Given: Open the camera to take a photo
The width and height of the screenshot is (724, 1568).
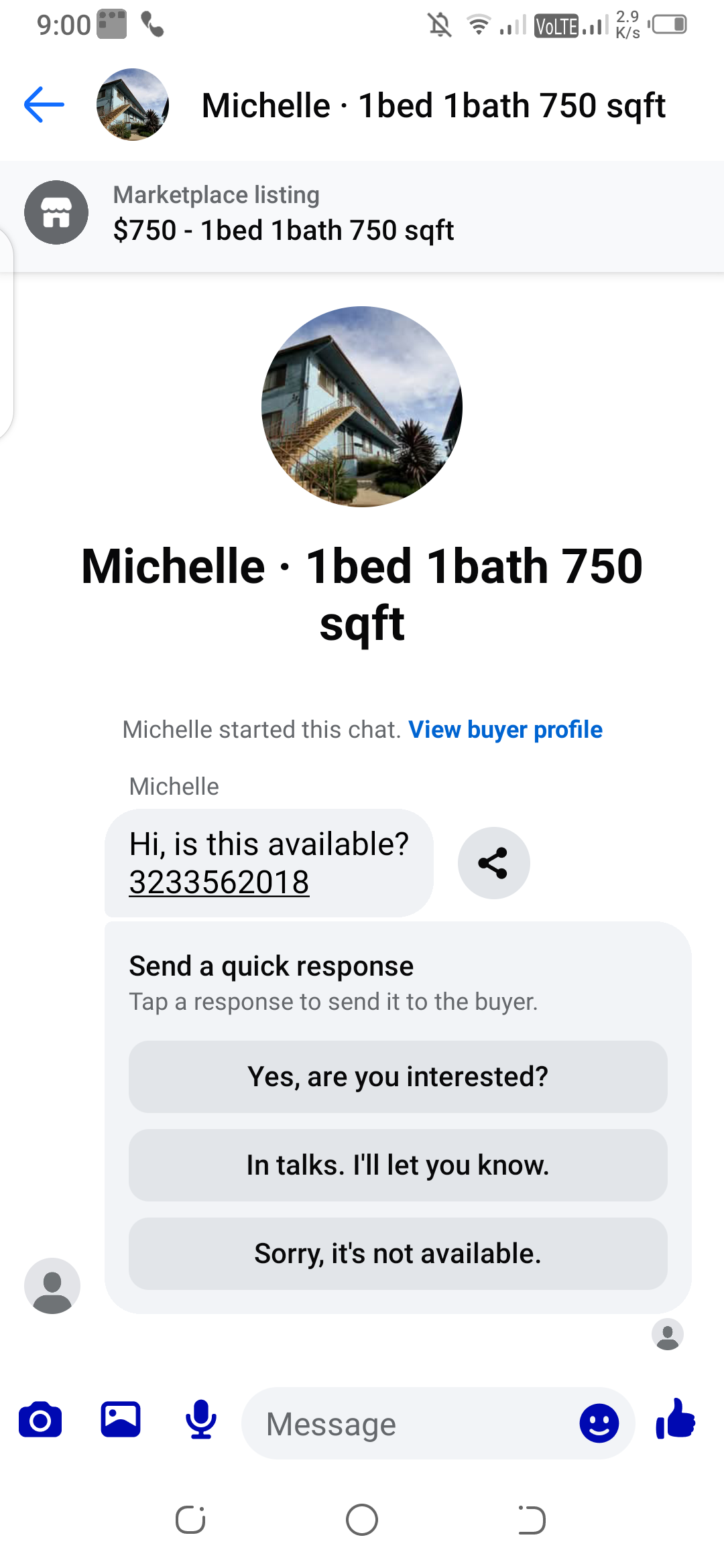Looking at the screenshot, I should 40,1421.
